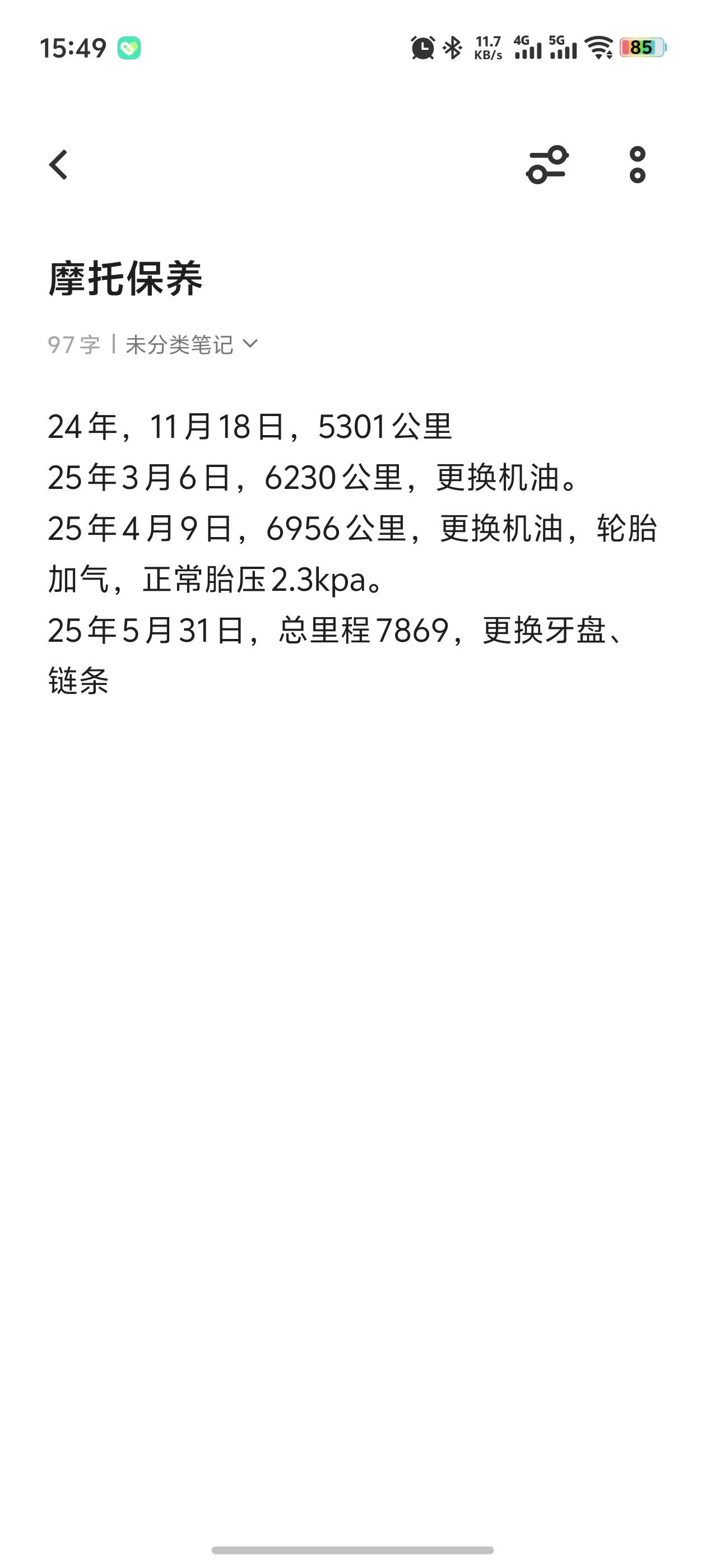Edit the note title 摩托保养
706x1568 pixels.
pos(126,279)
